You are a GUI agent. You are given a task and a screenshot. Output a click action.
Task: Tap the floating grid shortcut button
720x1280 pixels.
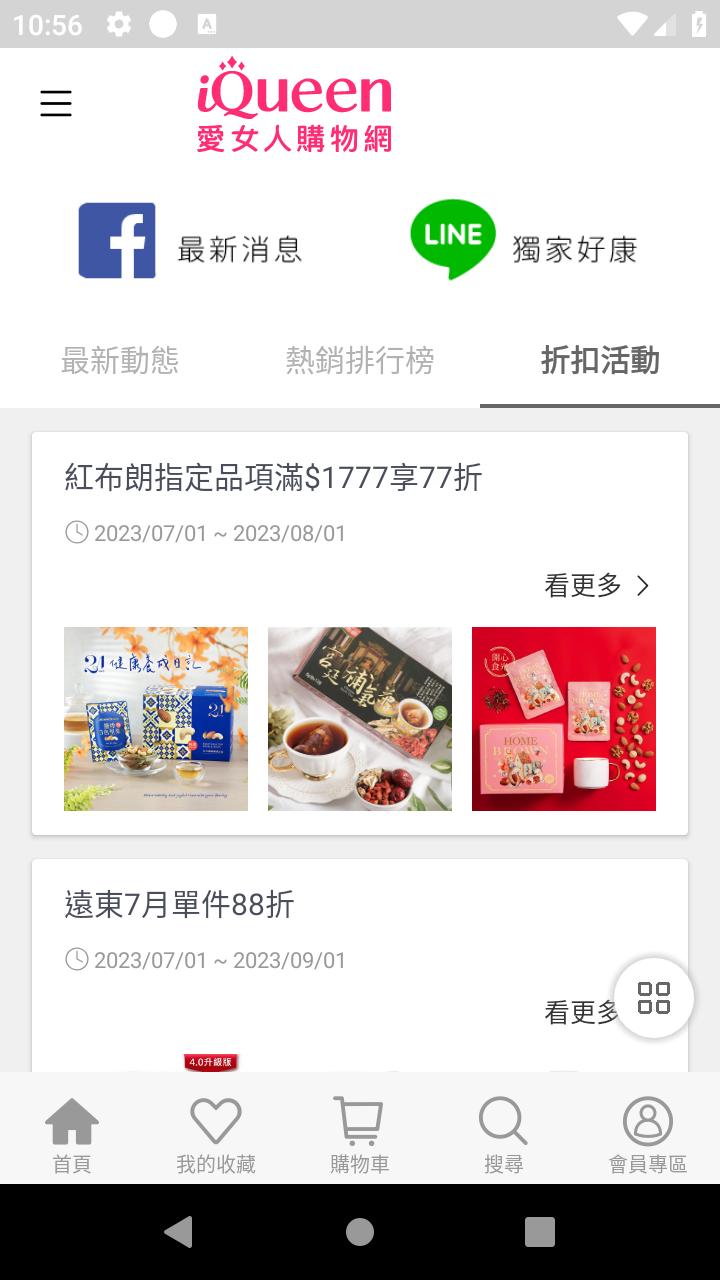(654, 998)
